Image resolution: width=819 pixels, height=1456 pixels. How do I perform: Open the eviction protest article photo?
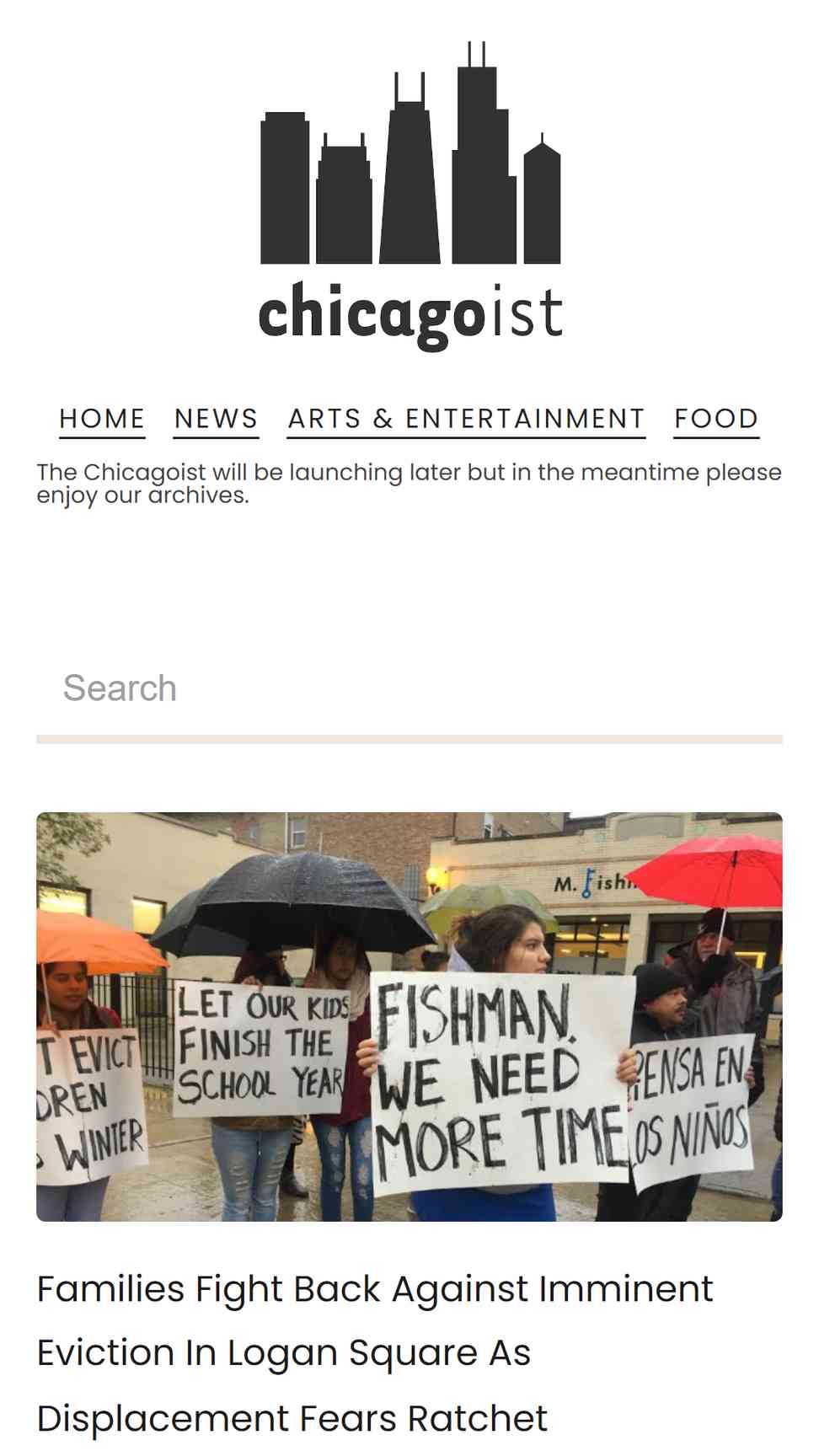[409, 1016]
